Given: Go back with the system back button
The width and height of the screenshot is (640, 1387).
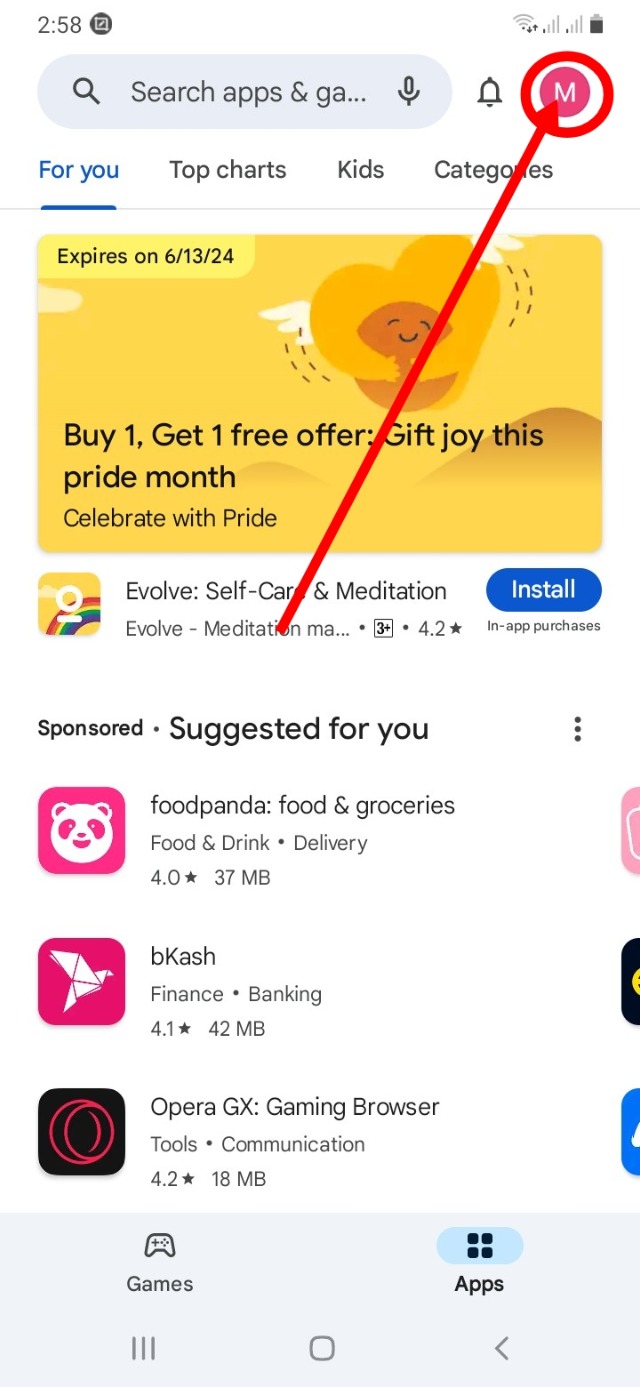Looking at the screenshot, I should tap(502, 1348).
